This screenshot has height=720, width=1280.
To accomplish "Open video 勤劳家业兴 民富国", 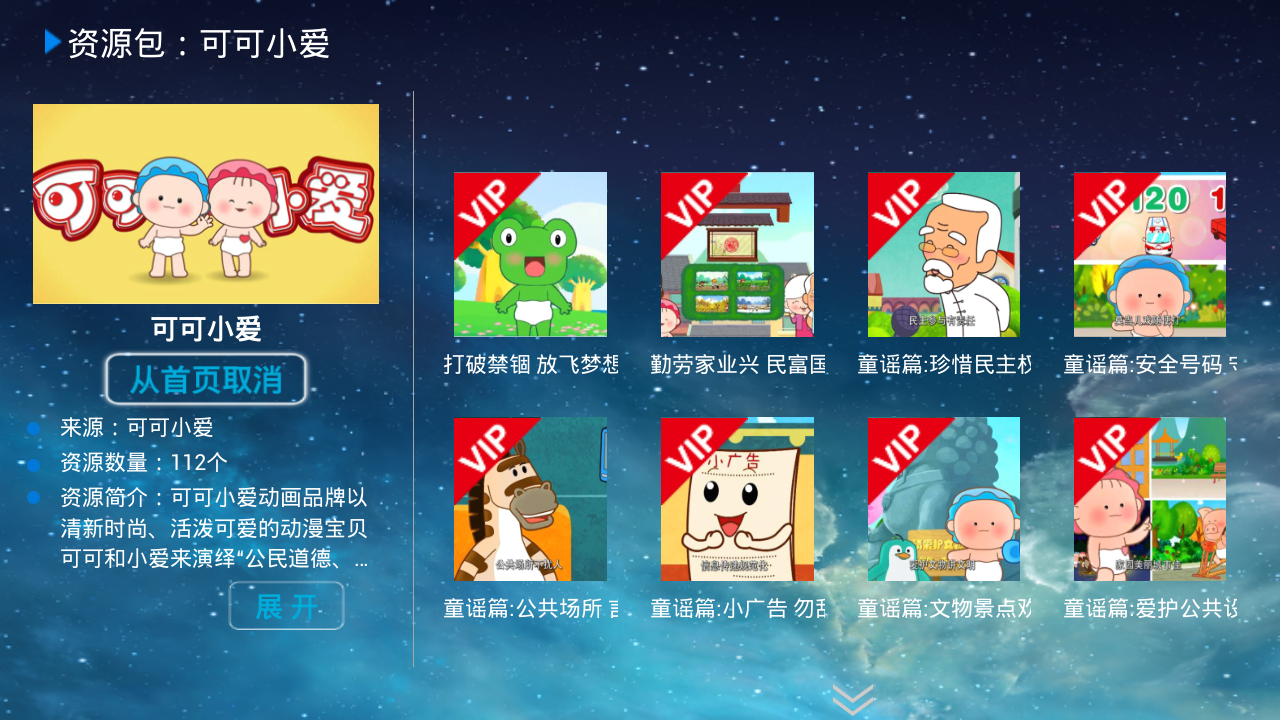I will (x=737, y=255).
